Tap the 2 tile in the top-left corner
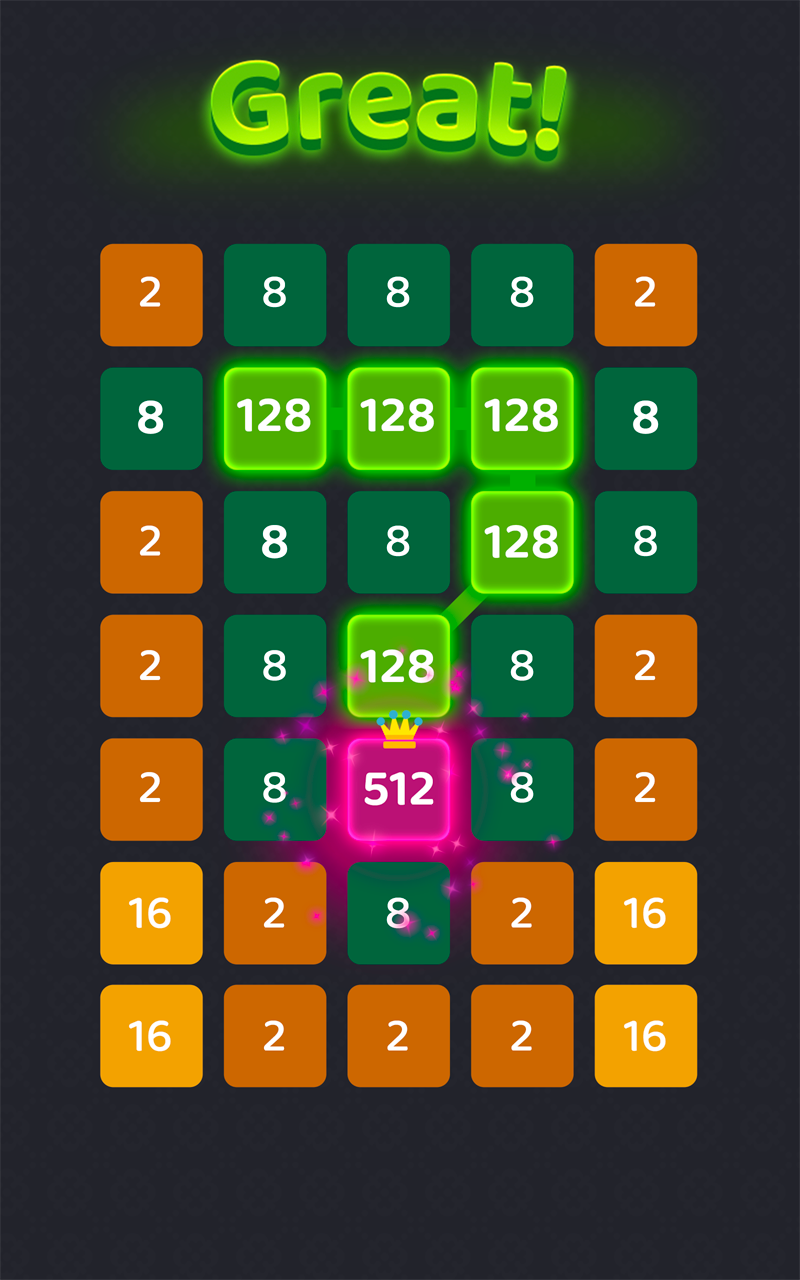Viewport: 800px width, 1280px height. [151, 295]
